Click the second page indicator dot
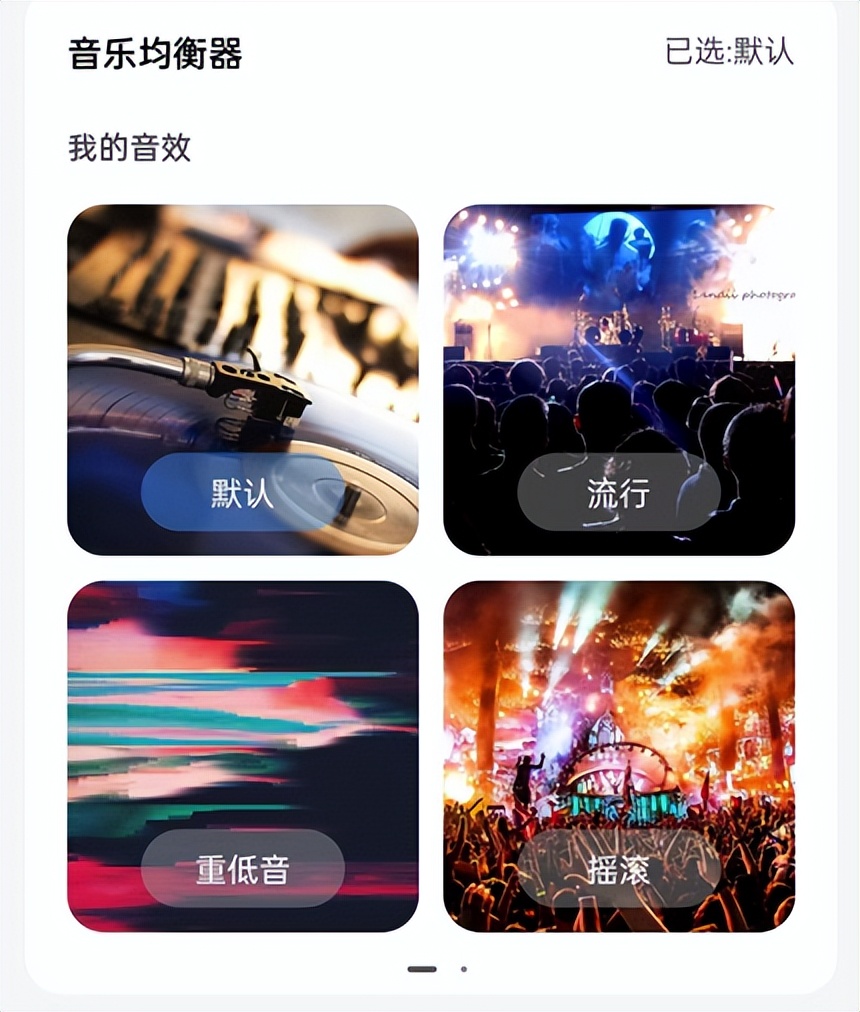The width and height of the screenshot is (860, 1012). pos(462,967)
